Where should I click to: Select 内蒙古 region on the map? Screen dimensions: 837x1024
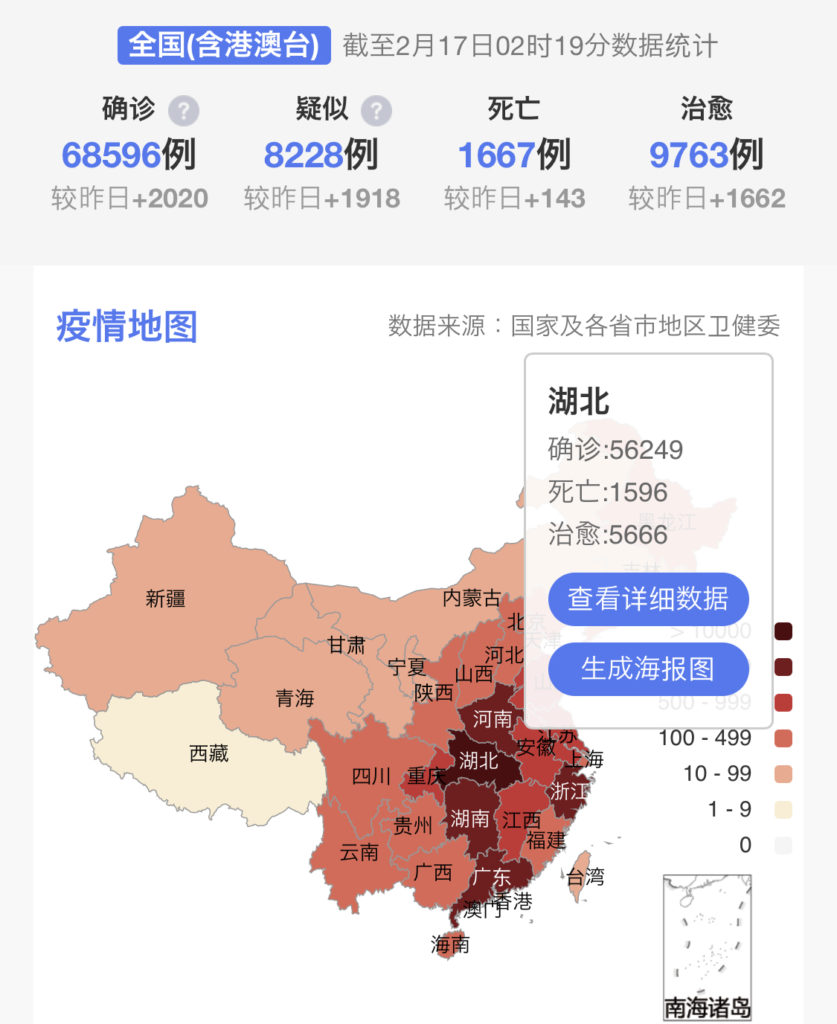[472, 598]
